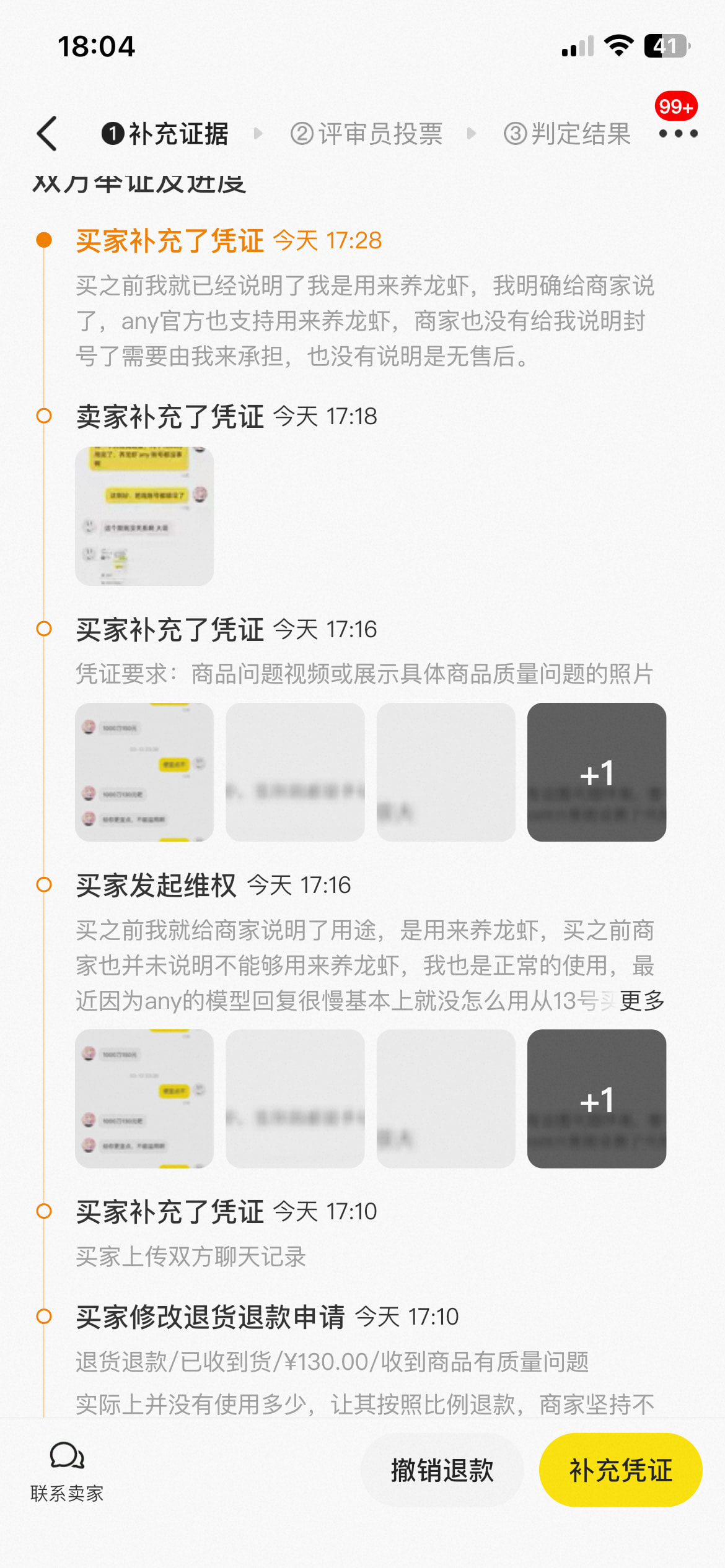Screen dimensions: 725x1568
Task: Open third image in 买家补充了凭证 17:16
Action: coord(446,772)
